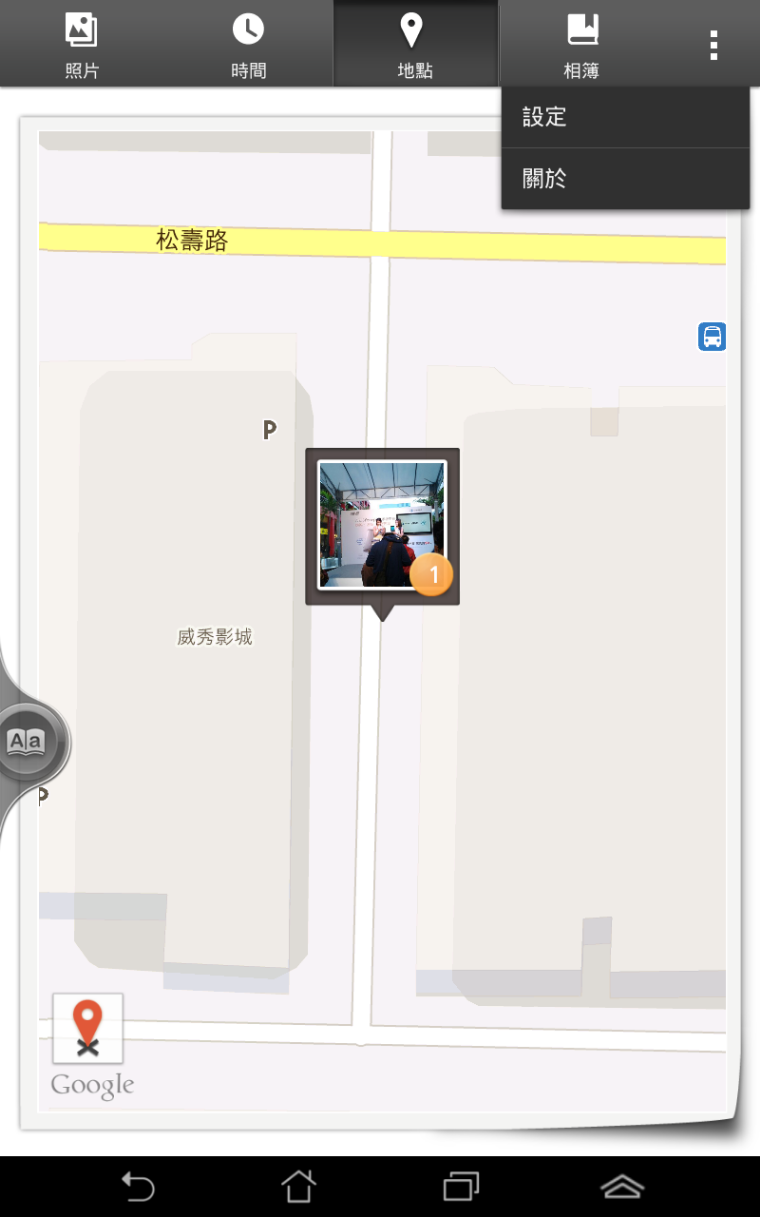760x1217 pixels.
Task: Open the 相簿 tab
Action: [x=581, y=44]
